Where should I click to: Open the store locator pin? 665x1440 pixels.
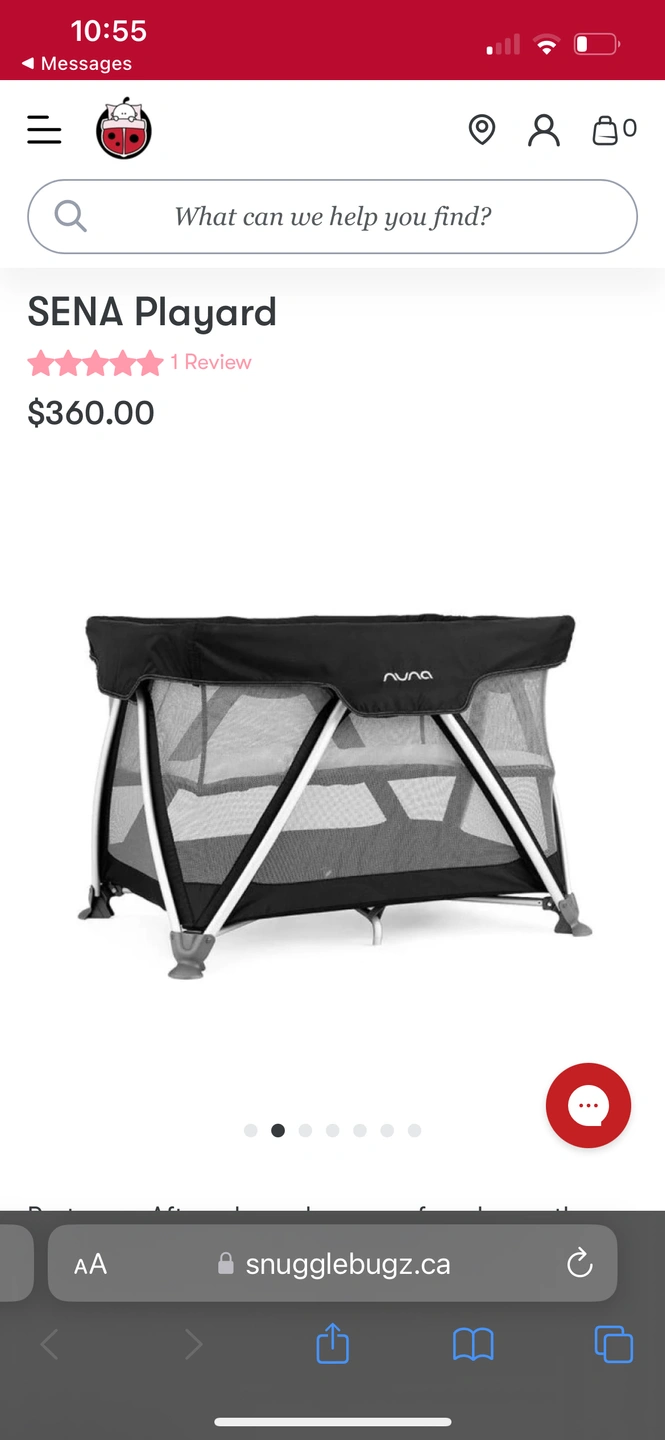coord(482,129)
